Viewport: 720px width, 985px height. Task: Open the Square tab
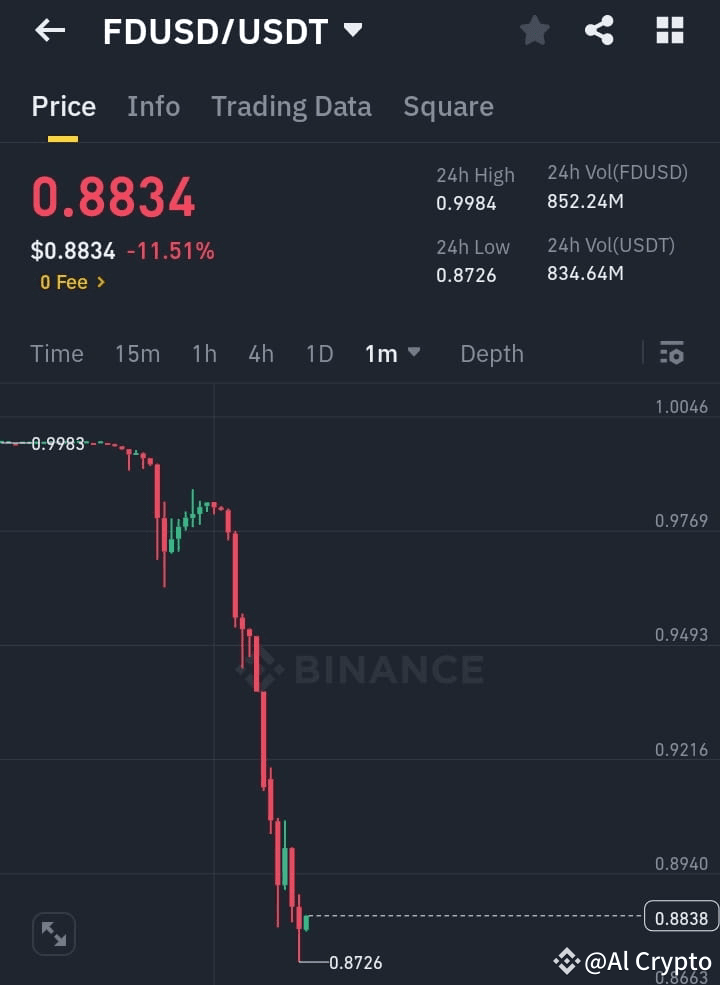[x=448, y=106]
